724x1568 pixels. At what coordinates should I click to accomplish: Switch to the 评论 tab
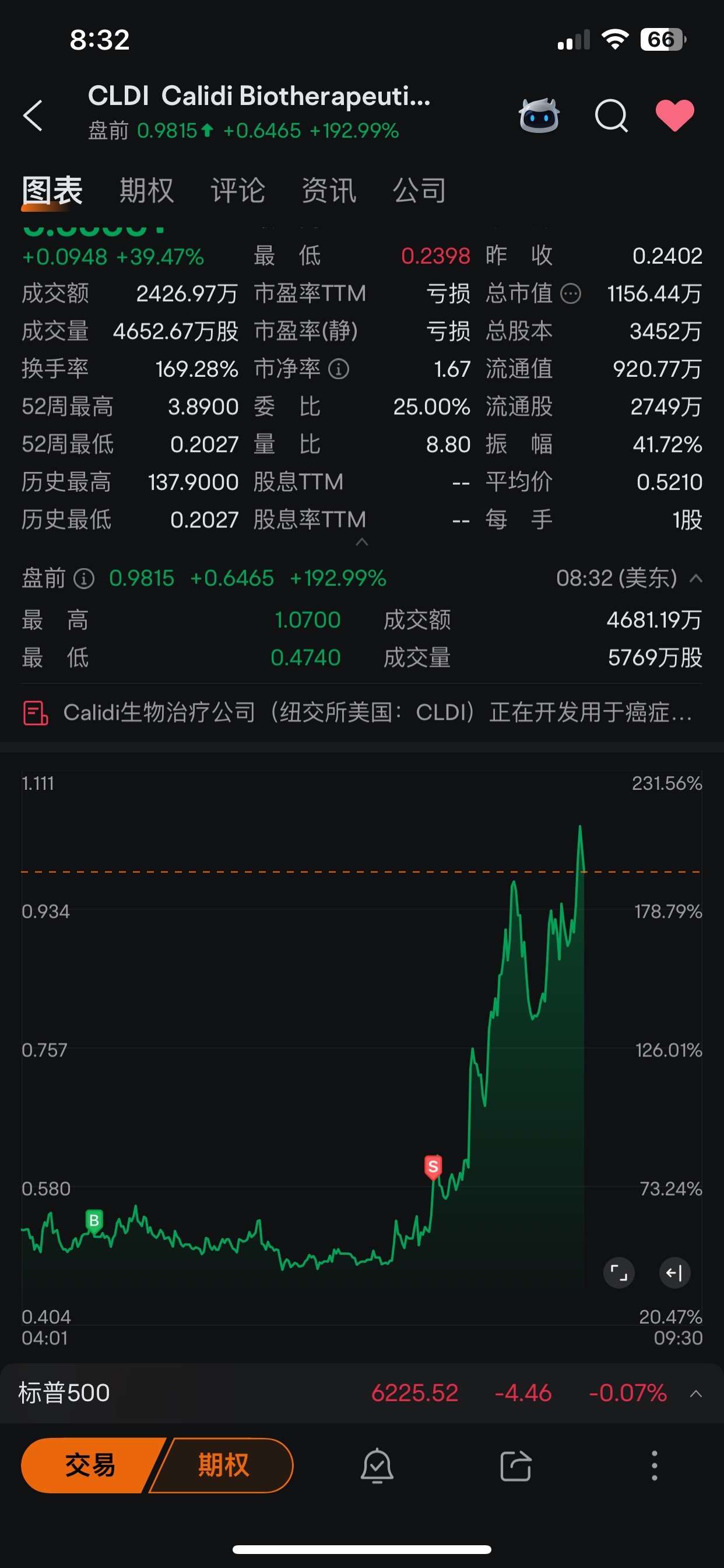[x=238, y=191]
